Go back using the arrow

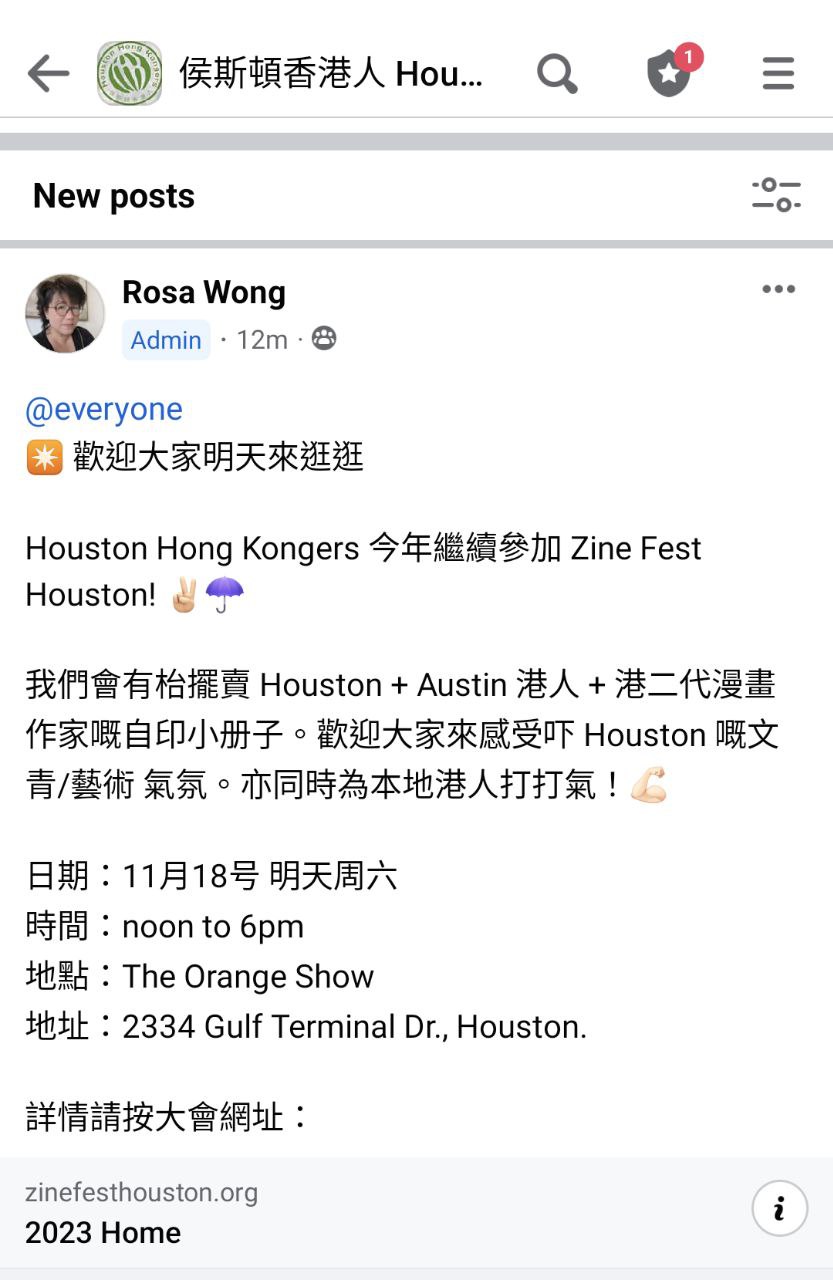coord(48,74)
